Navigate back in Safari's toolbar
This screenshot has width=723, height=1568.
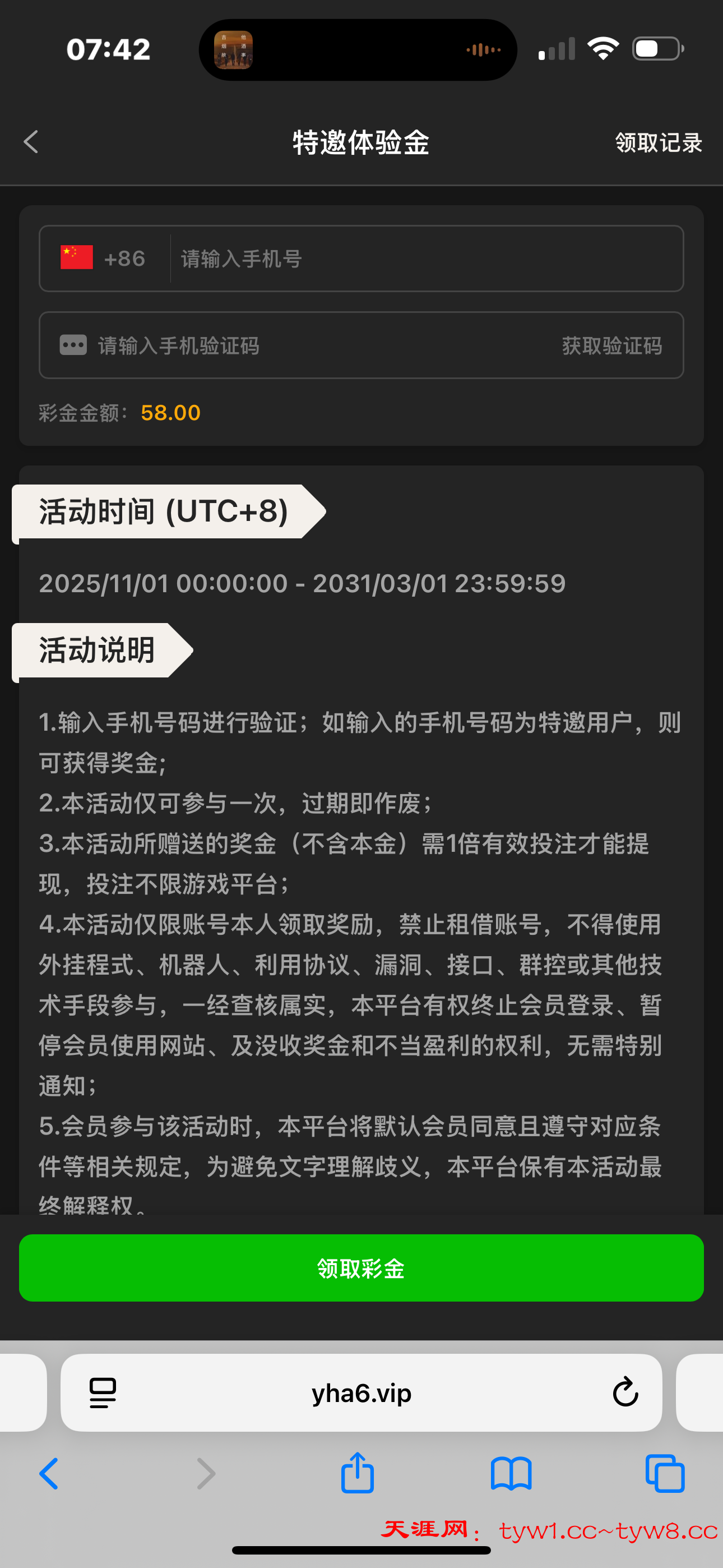point(49,1474)
